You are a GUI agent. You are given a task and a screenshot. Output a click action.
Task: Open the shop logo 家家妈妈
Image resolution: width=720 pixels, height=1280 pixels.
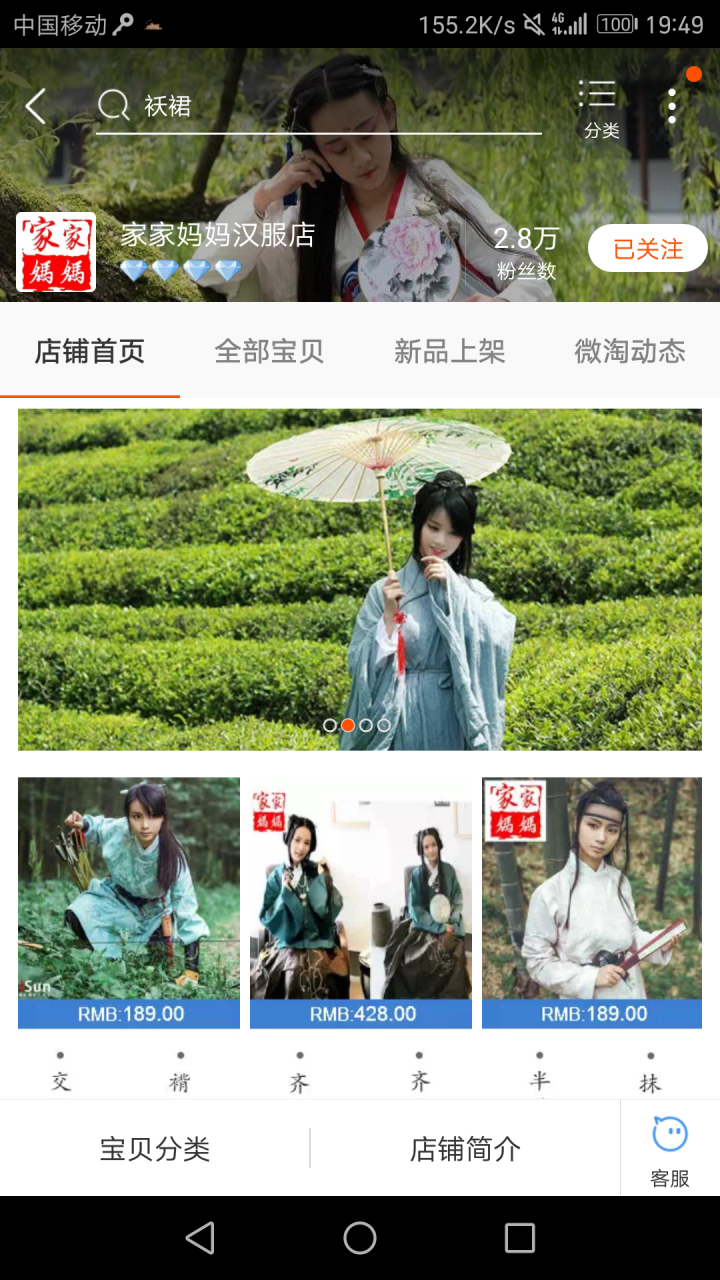pos(56,252)
